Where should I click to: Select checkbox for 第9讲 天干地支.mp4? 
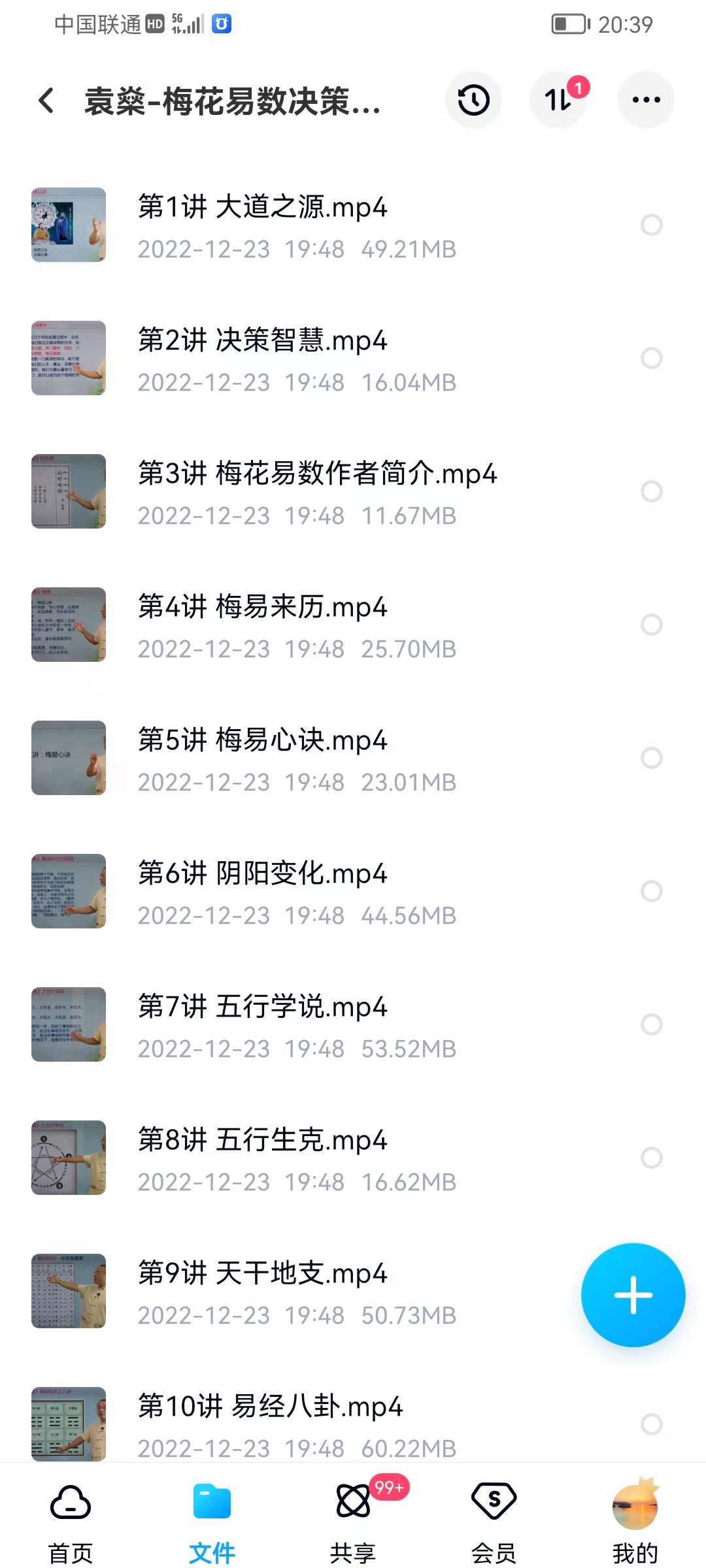click(x=651, y=1292)
